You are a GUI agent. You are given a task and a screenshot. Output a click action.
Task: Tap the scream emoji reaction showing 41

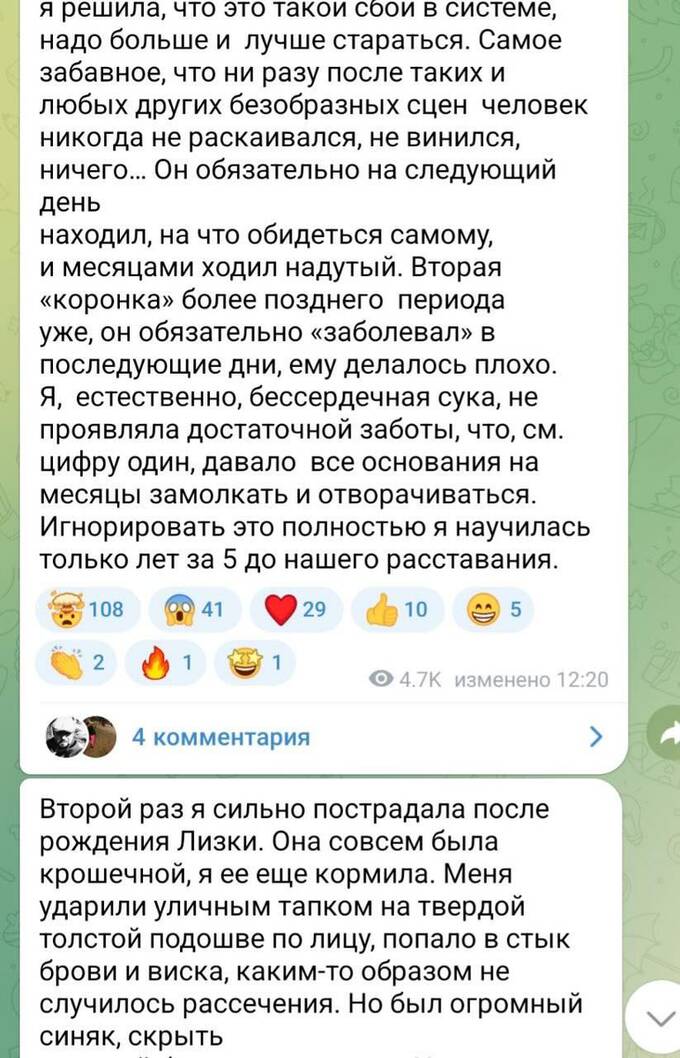195,609
